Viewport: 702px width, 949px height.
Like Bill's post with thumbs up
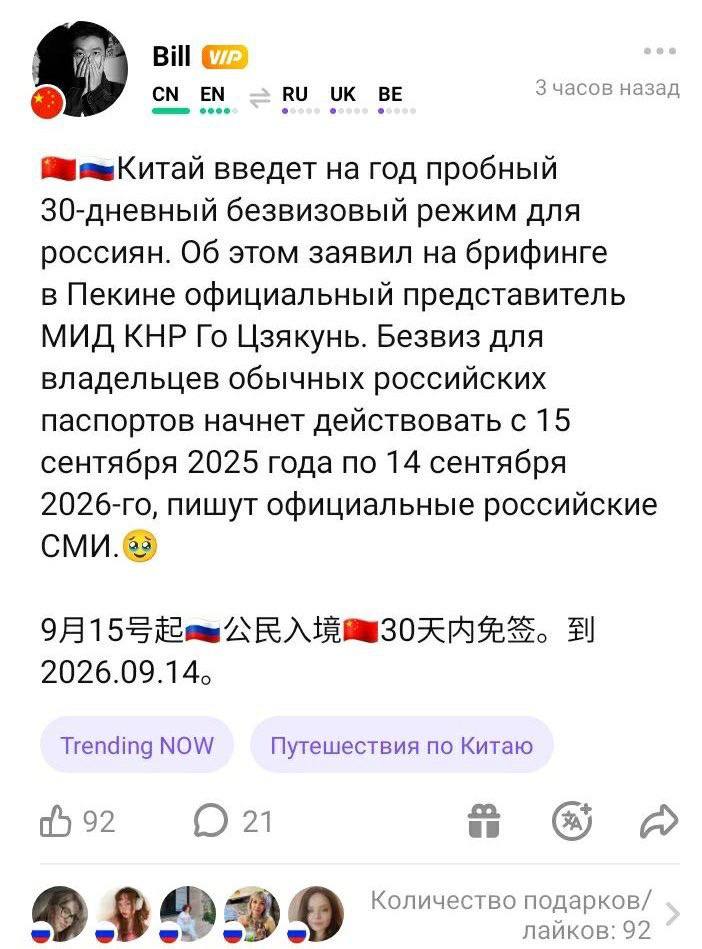tap(54, 822)
